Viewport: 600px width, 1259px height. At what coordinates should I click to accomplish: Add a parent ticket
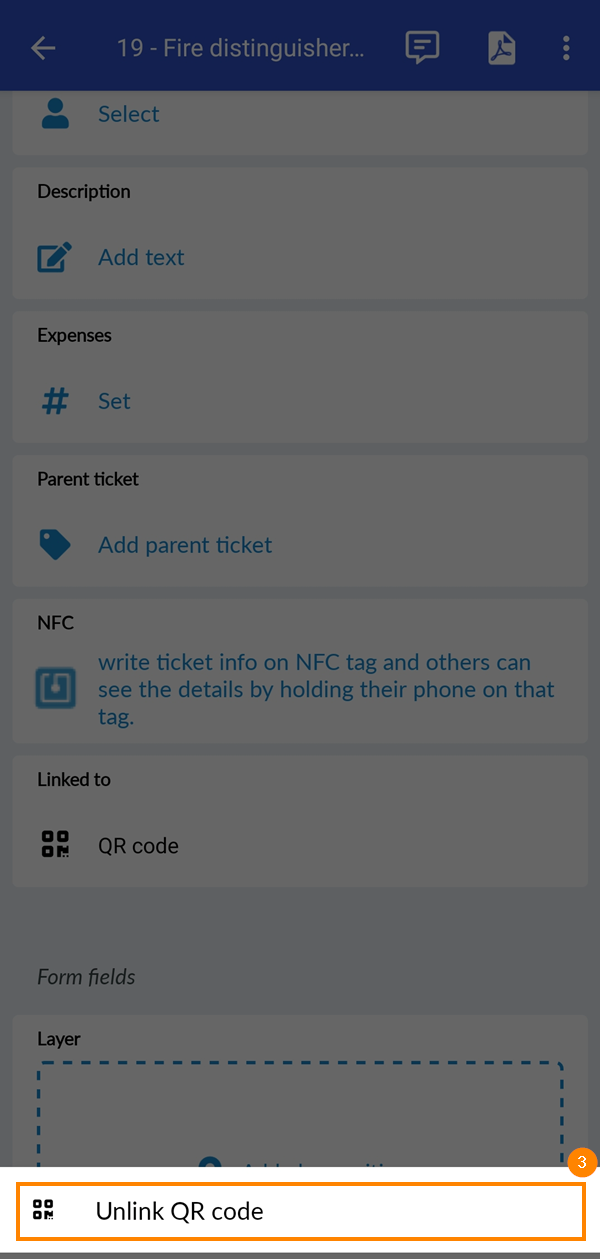click(x=185, y=545)
